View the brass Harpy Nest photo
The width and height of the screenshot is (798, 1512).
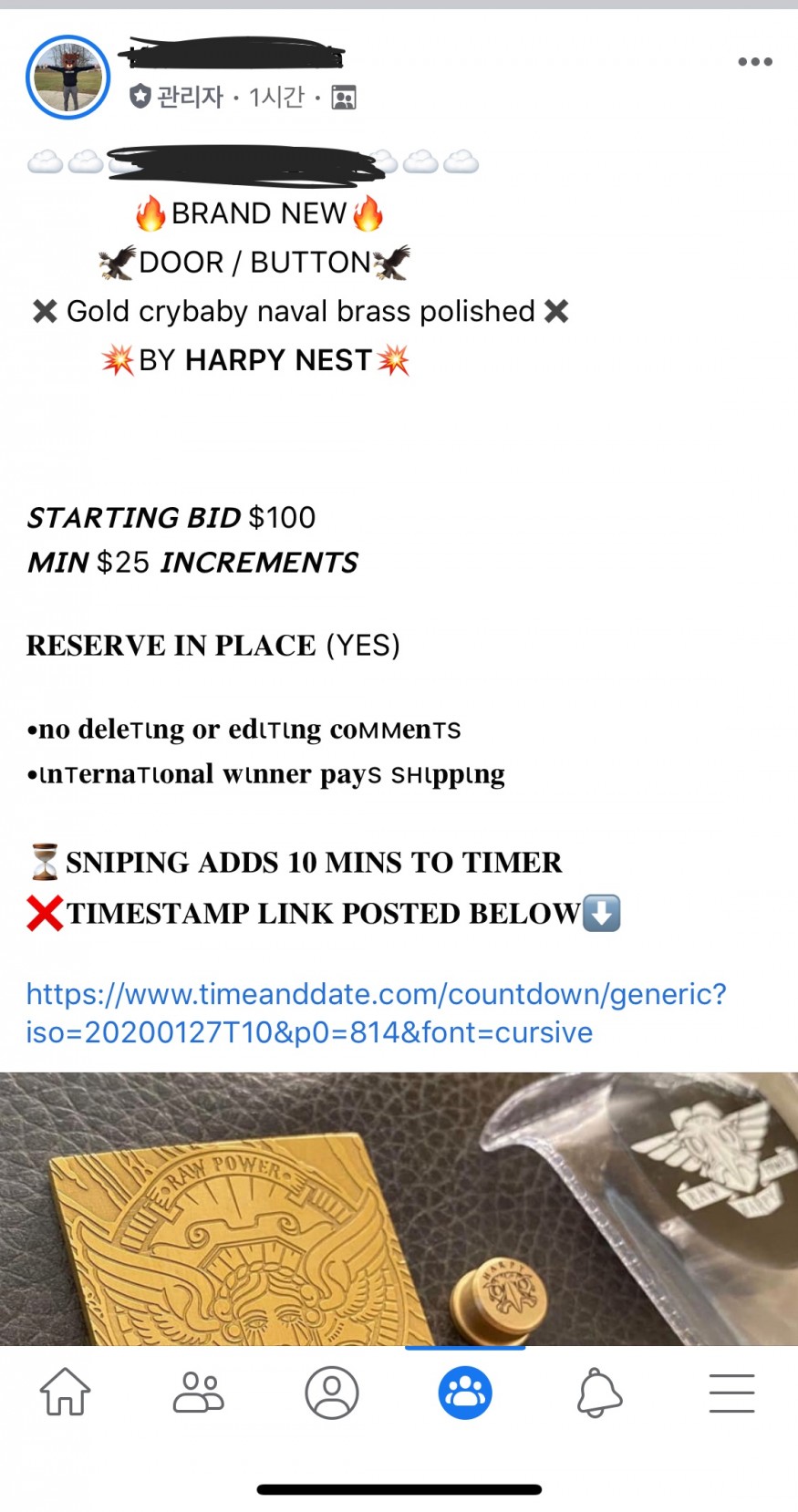pos(399,1208)
